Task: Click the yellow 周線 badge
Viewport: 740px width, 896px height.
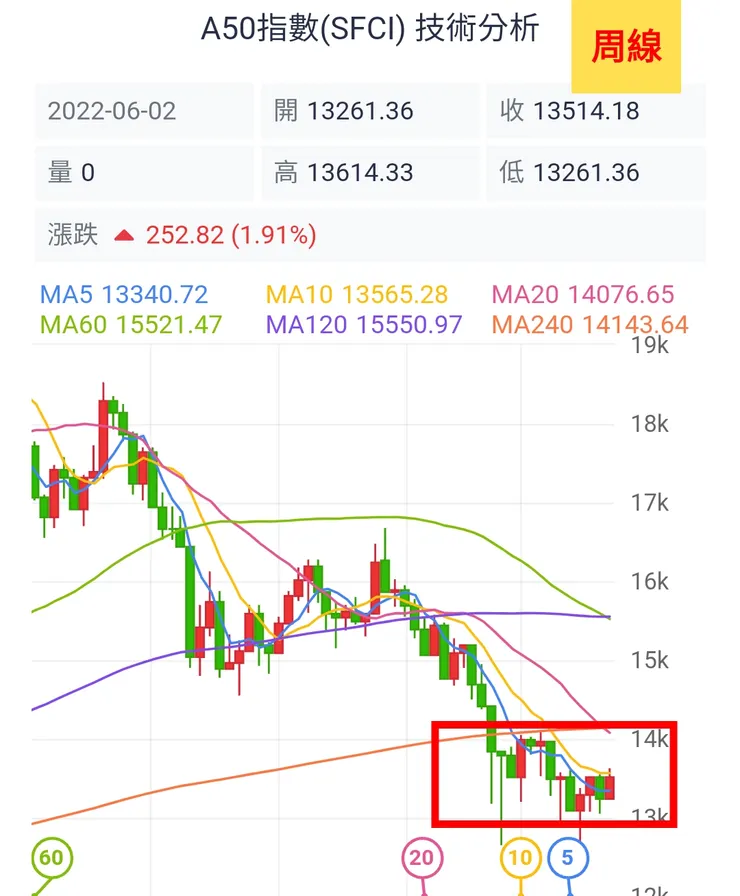Action: pos(629,46)
